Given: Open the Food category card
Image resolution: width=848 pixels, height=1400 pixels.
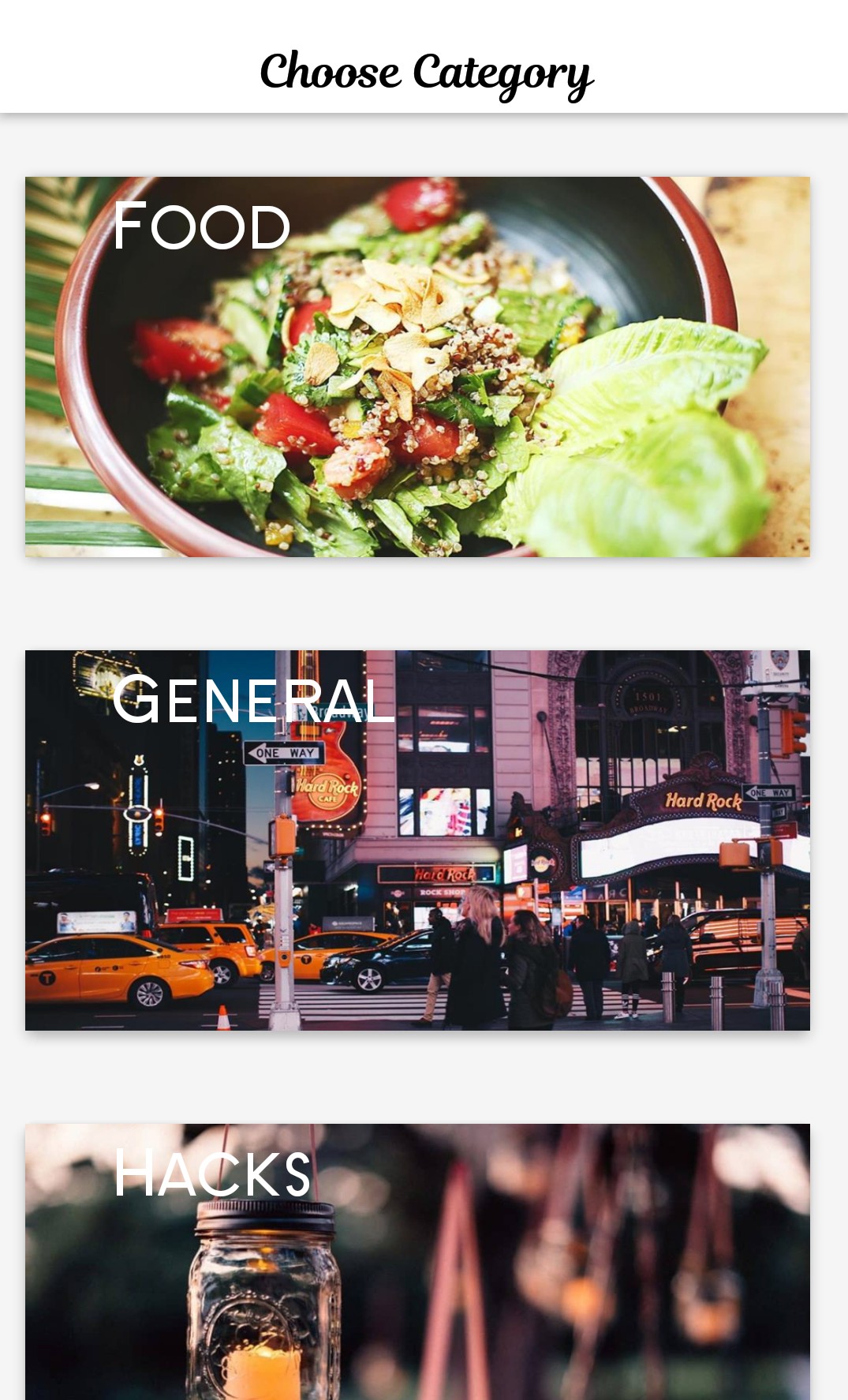Looking at the screenshot, I should click(417, 367).
